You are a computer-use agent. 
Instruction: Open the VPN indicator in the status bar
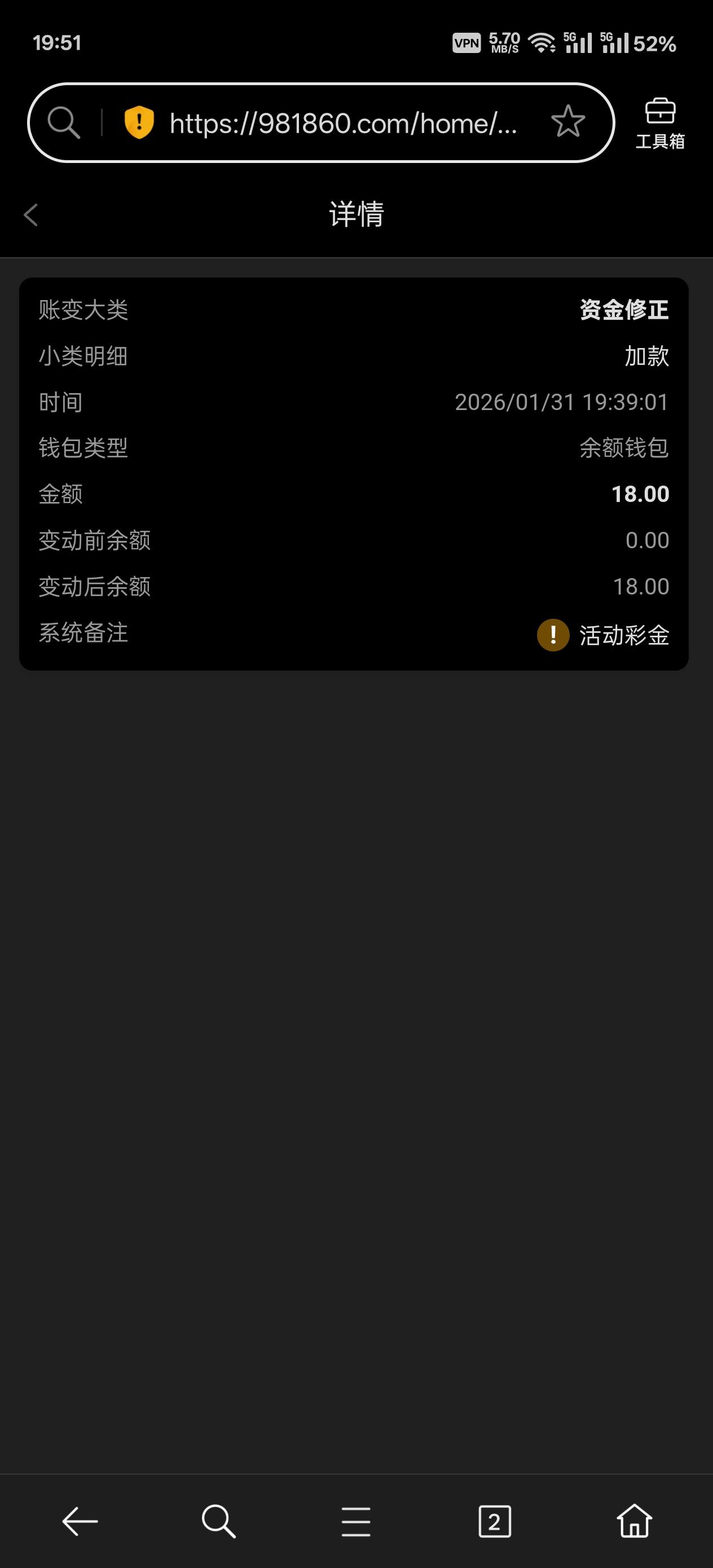(466, 43)
